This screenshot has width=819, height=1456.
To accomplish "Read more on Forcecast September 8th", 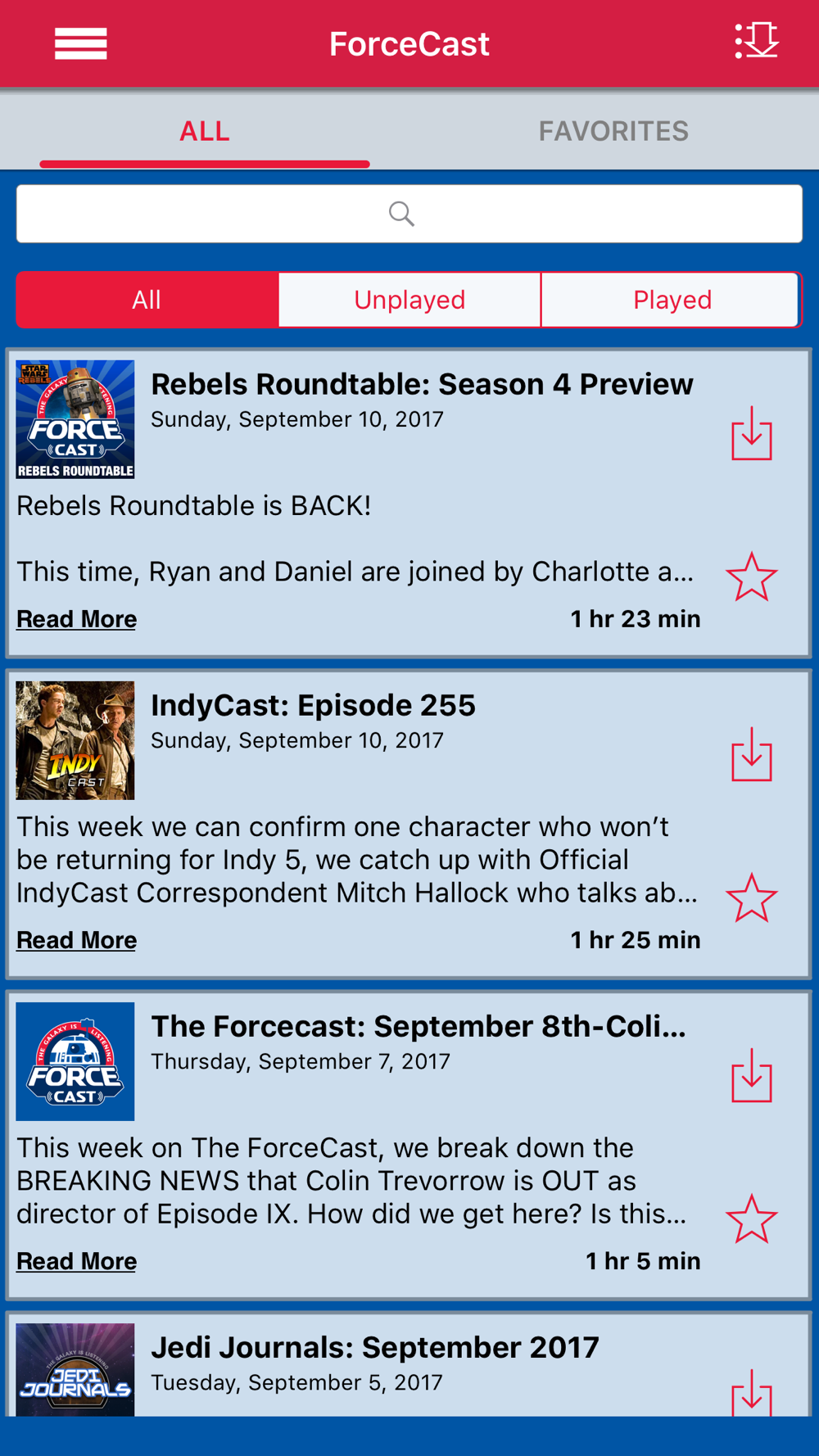I will pyautogui.click(x=77, y=1261).
